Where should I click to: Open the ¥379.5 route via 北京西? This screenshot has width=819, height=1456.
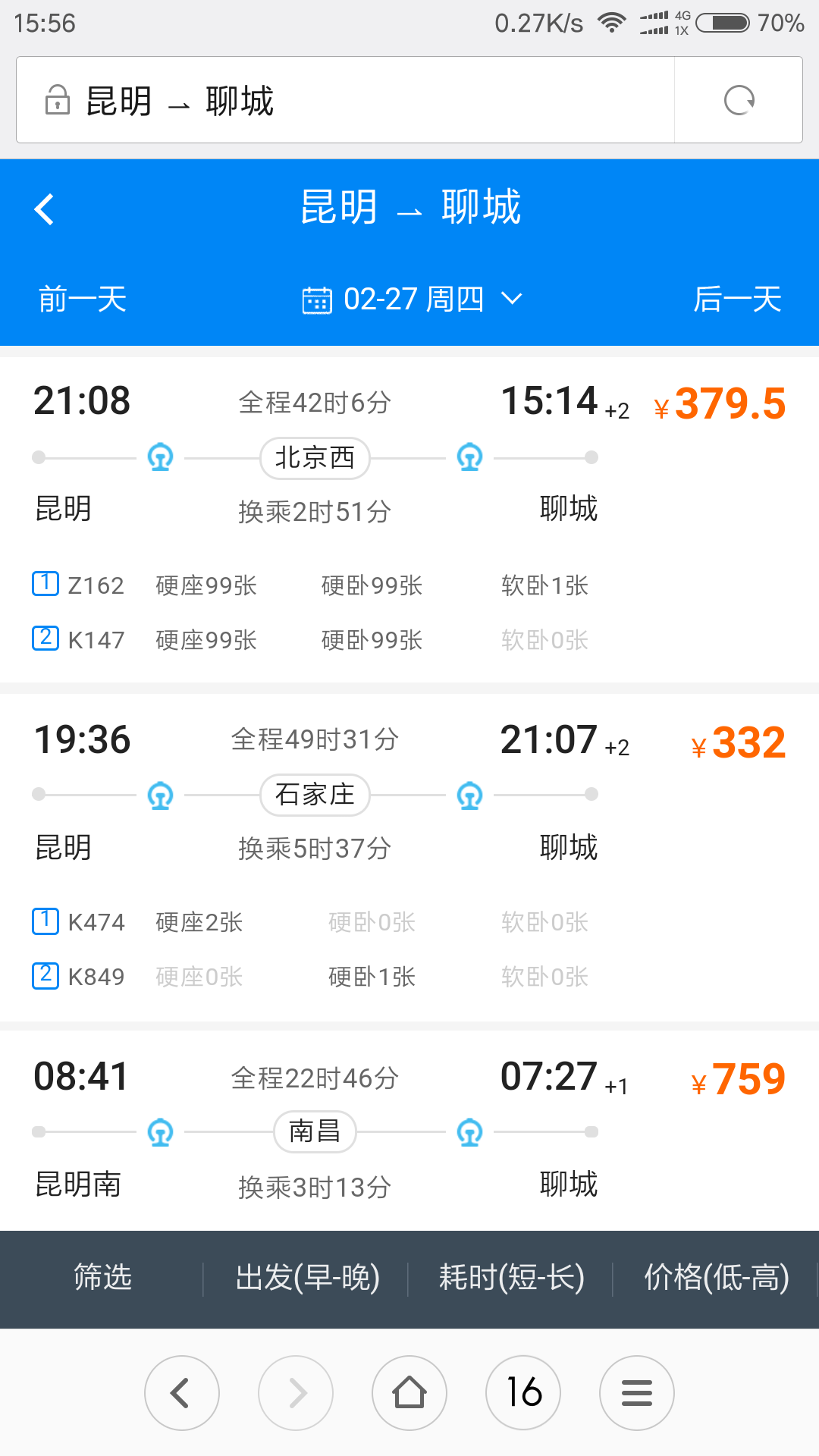click(x=409, y=519)
